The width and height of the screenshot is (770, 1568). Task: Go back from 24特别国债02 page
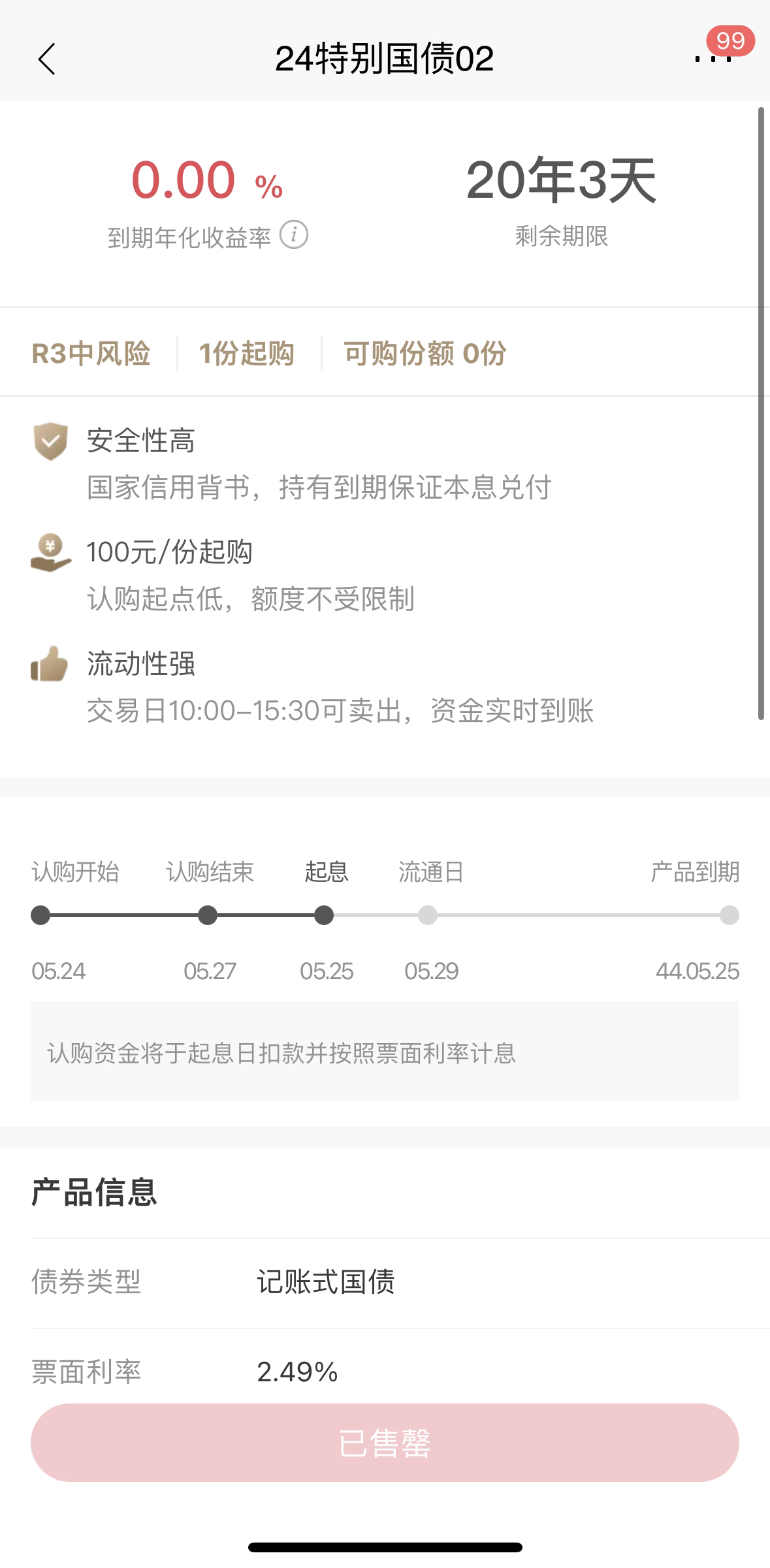click(47, 59)
